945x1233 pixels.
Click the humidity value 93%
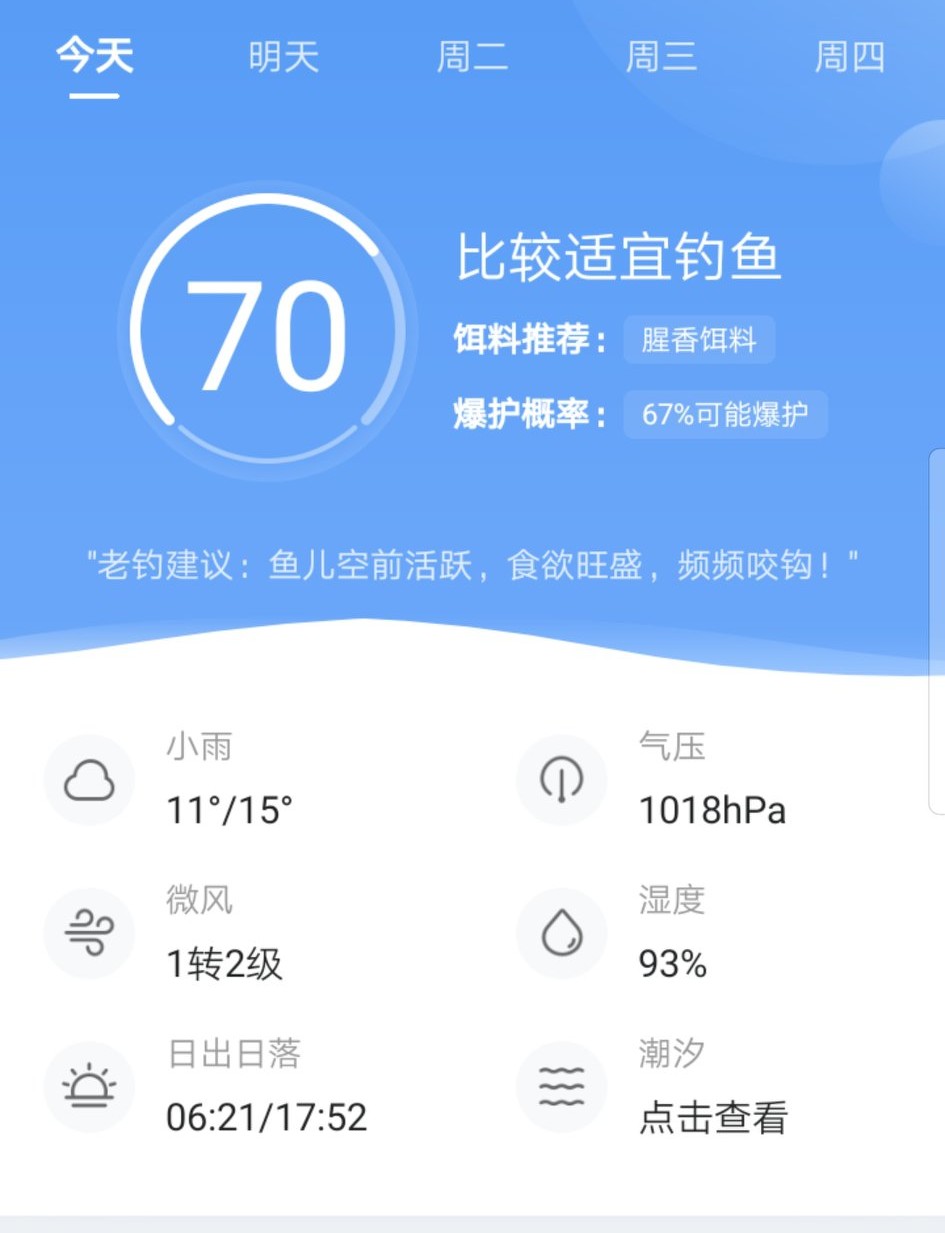(673, 964)
